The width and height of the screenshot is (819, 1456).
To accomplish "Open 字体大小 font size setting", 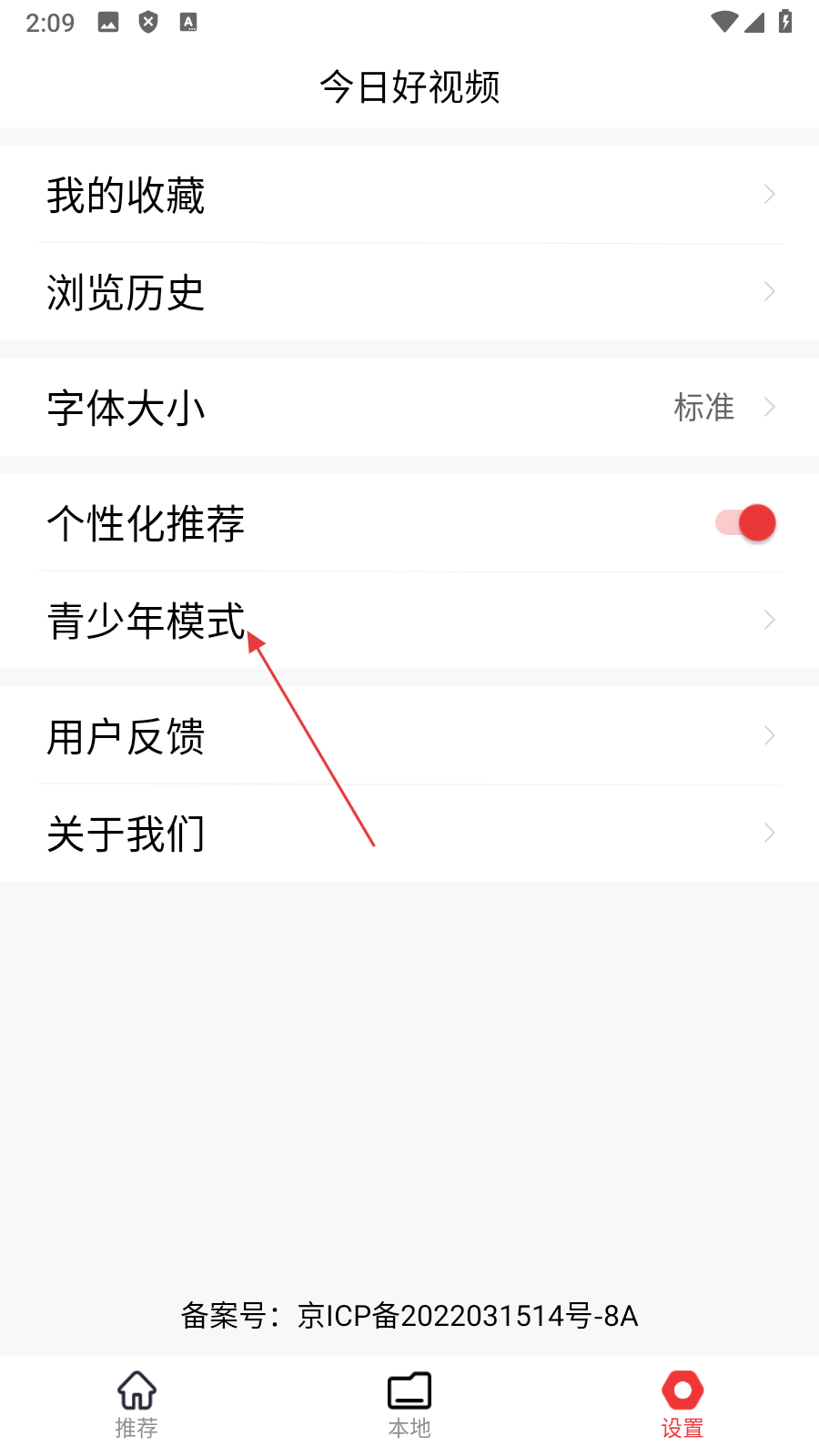I will tap(409, 408).
